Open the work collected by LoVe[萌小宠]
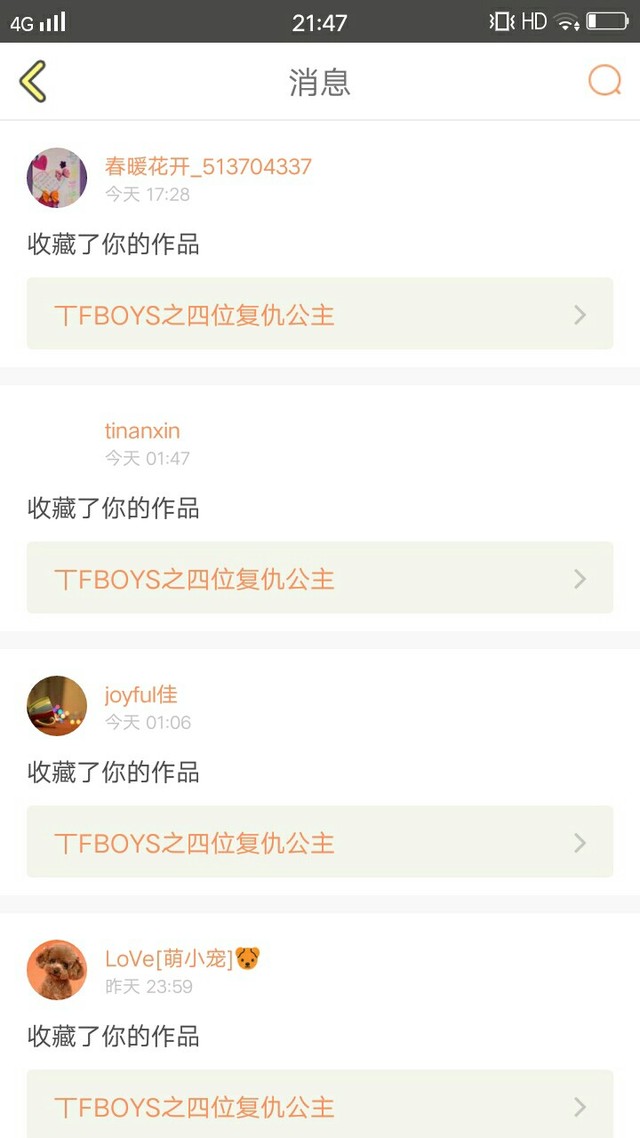Viewport: 640px width, 1138px height. 320,1104
